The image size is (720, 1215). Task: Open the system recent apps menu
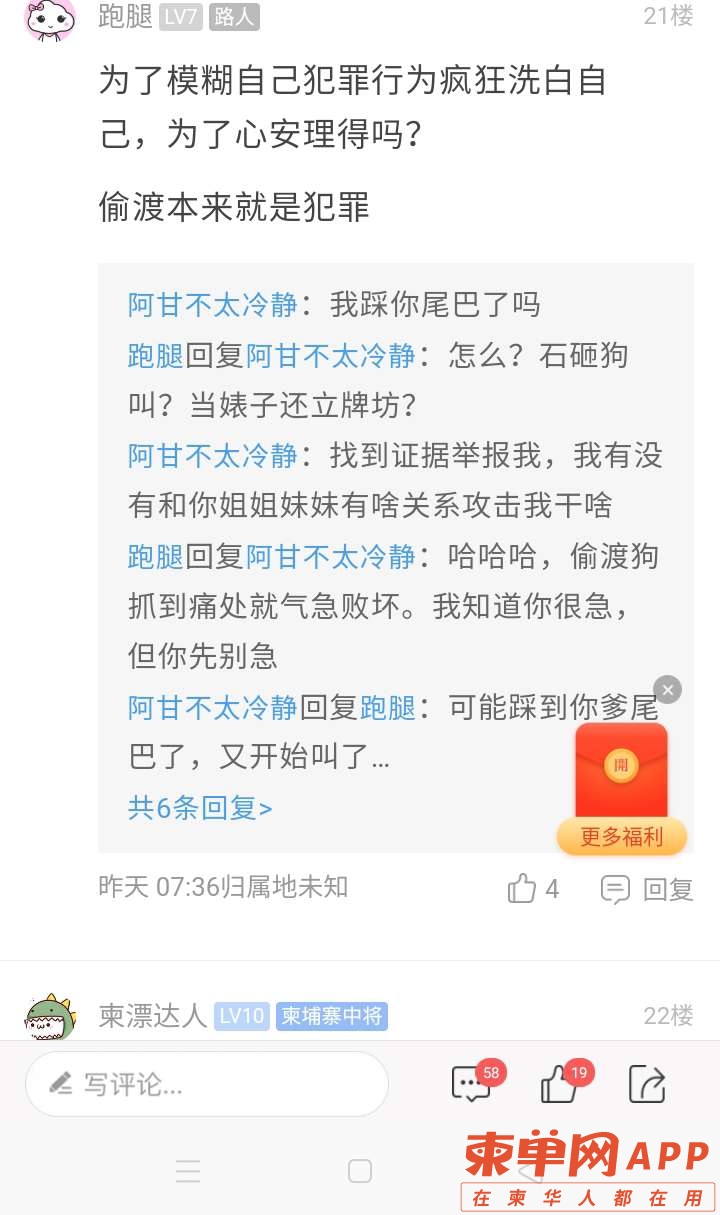[x=188, y=1171]
